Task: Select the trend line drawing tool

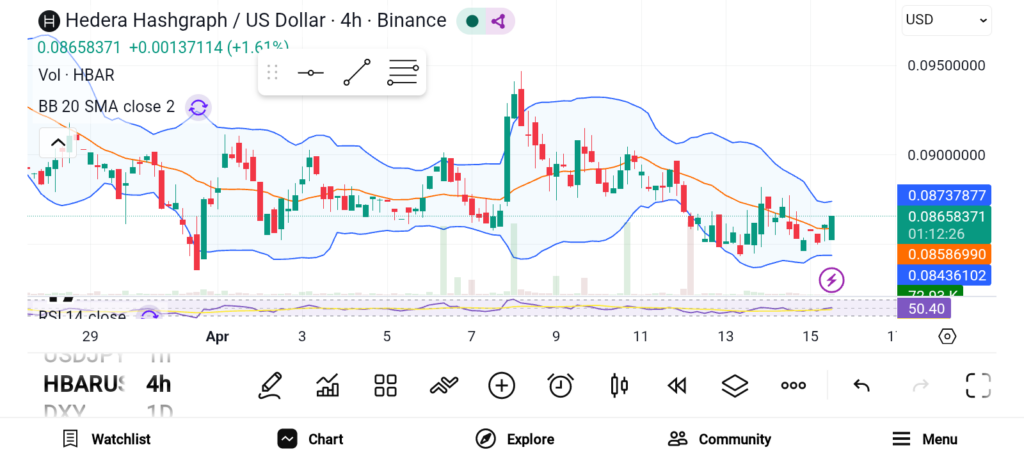Action: [x=356, y=72]
